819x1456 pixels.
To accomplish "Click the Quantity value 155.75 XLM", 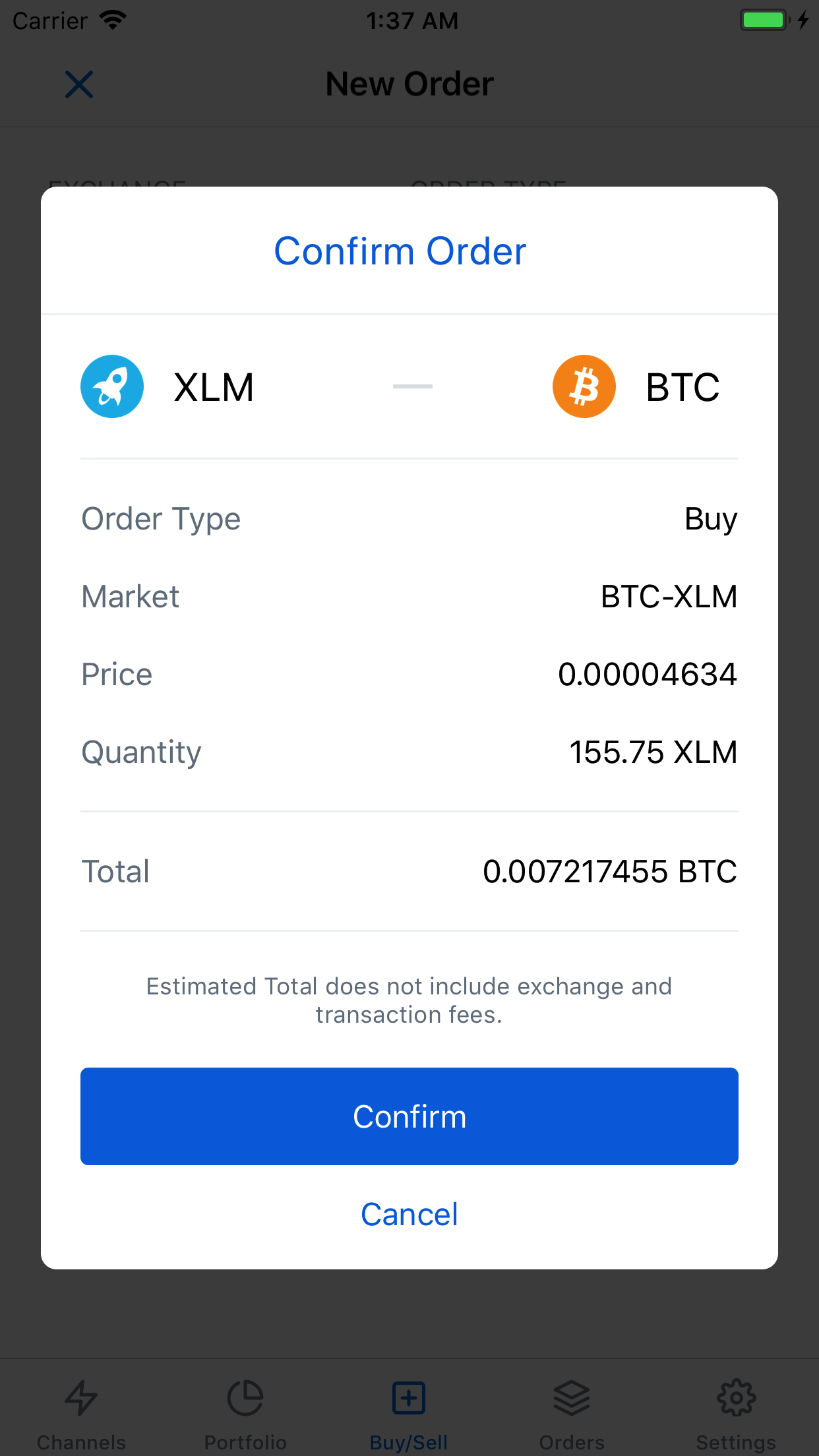I will pos(653,752).
